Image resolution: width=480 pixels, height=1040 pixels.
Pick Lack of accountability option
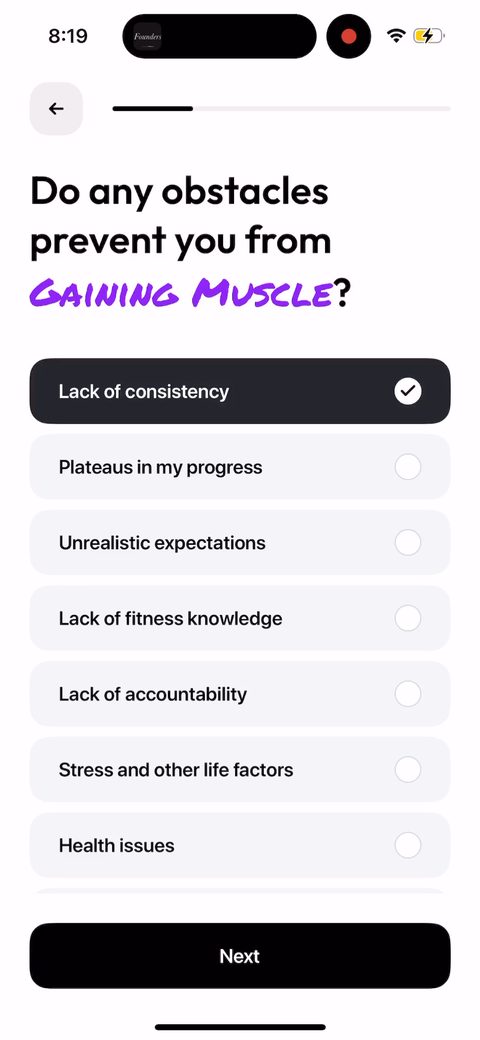point(240,694)
